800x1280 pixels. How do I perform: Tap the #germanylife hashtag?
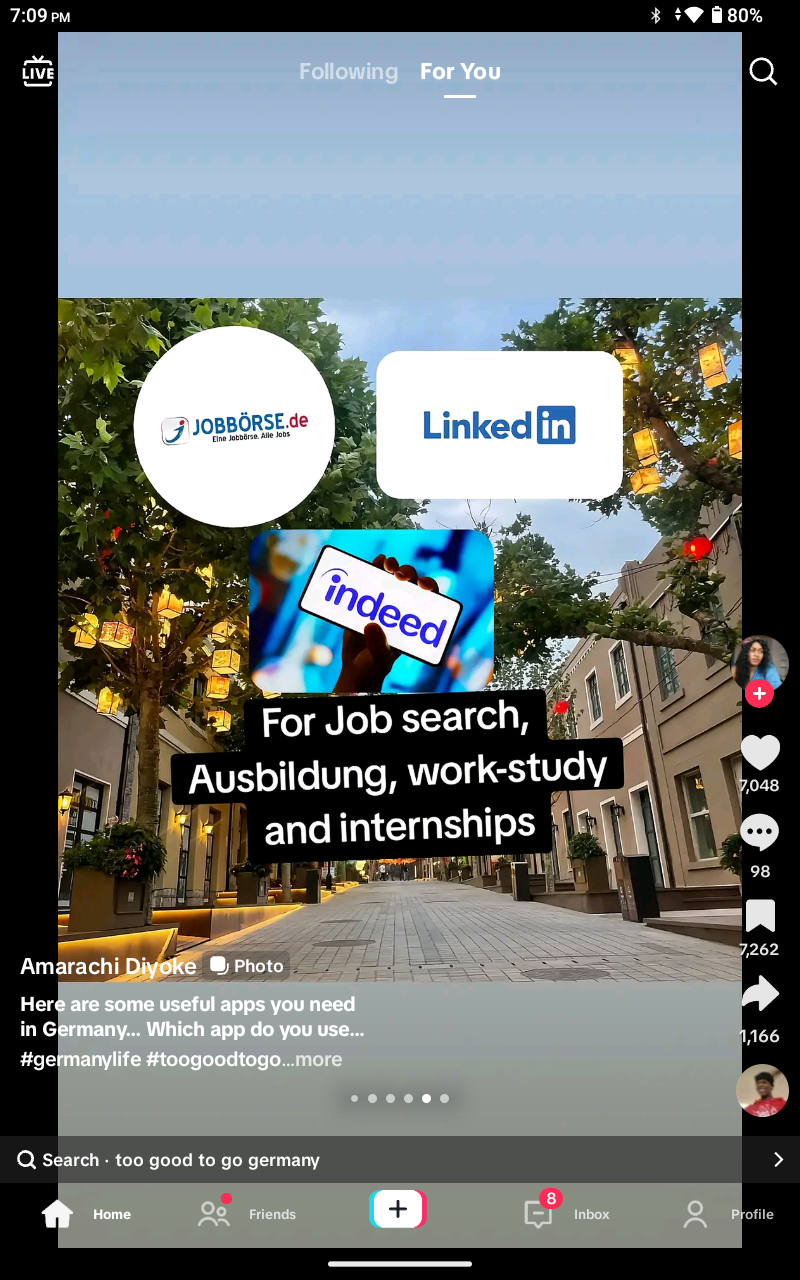point(80,1059)
